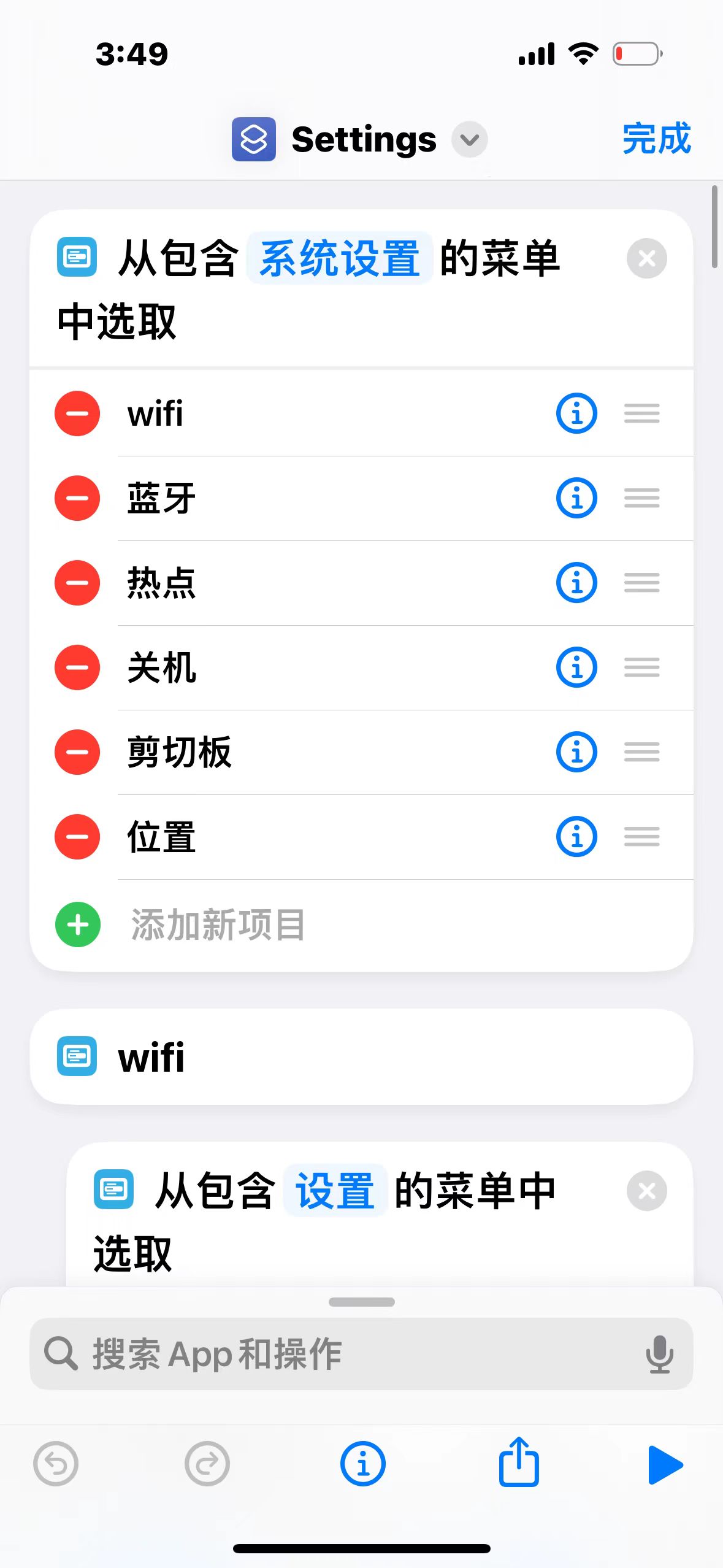723x1568 pixels.
Task: Open shortcut details info in bottom toolbar
Action: point(362,1464)
